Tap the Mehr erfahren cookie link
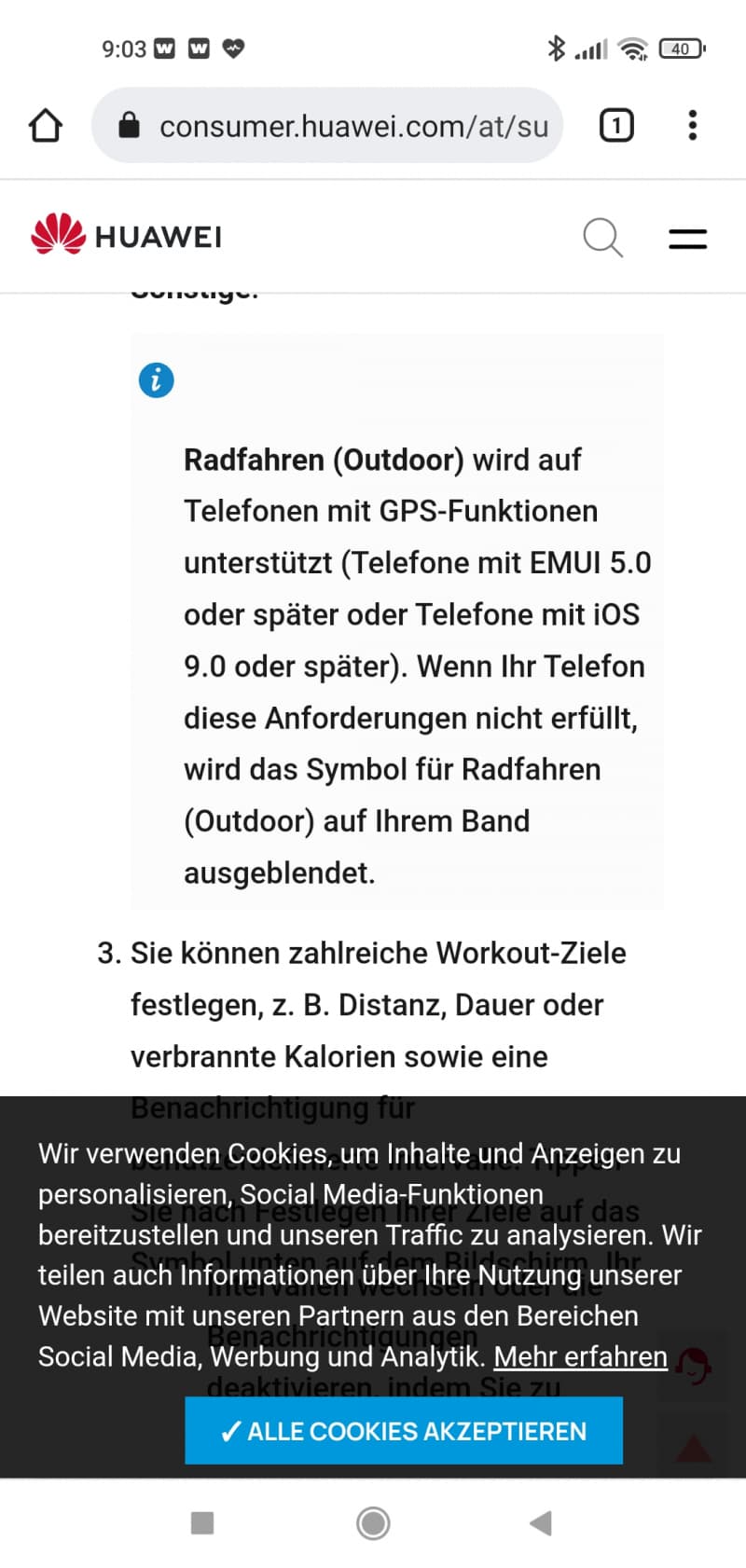This screenshot has height=1568, width=746. click(x=580, y=1356)
